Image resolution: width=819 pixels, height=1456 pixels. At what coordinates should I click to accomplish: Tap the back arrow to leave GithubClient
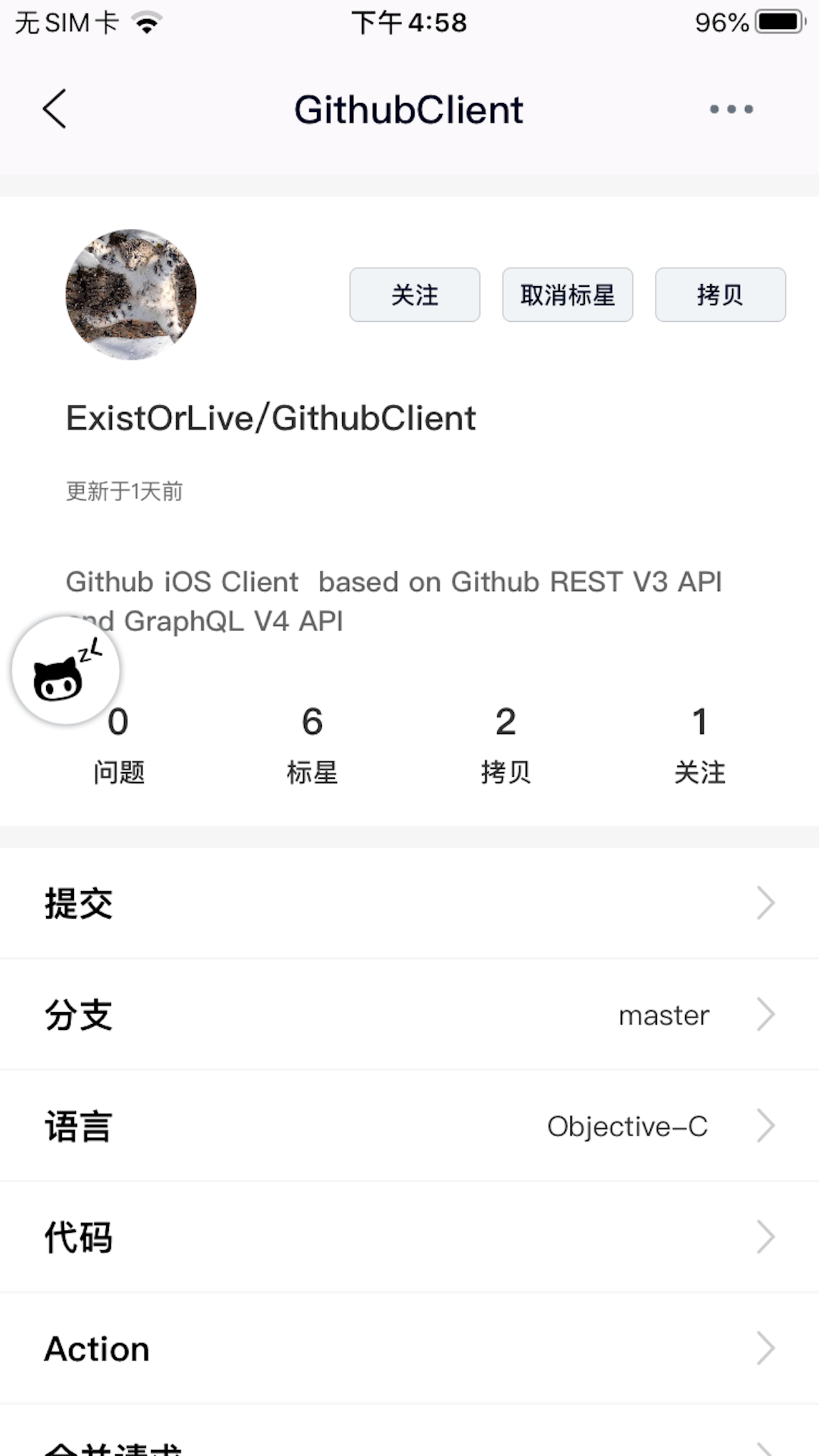(x=55, y=109)
